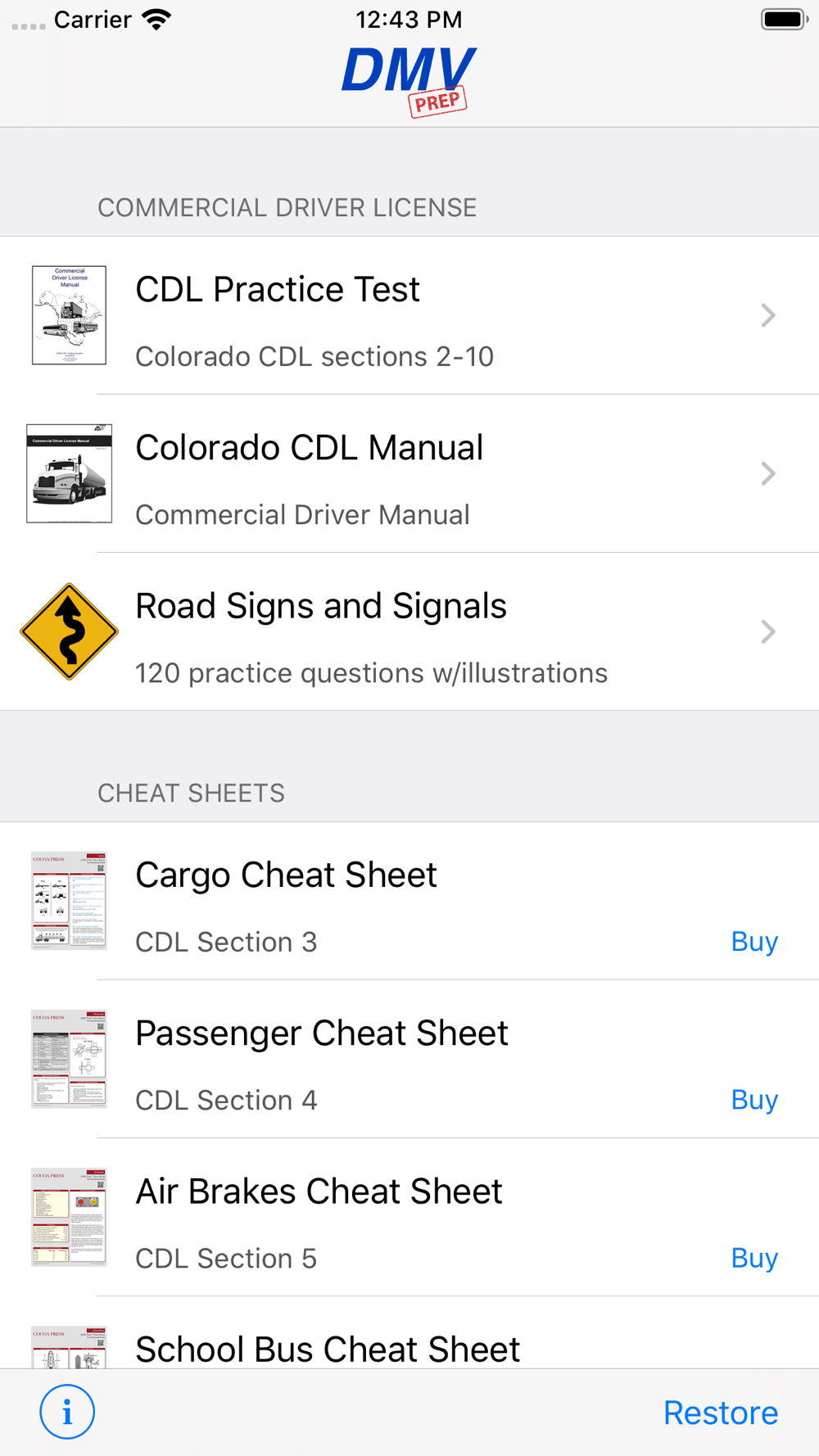Open Road Signs and Signals
Image resolution: width=819 pixels, height=1456 pixels.
(409, 632)
